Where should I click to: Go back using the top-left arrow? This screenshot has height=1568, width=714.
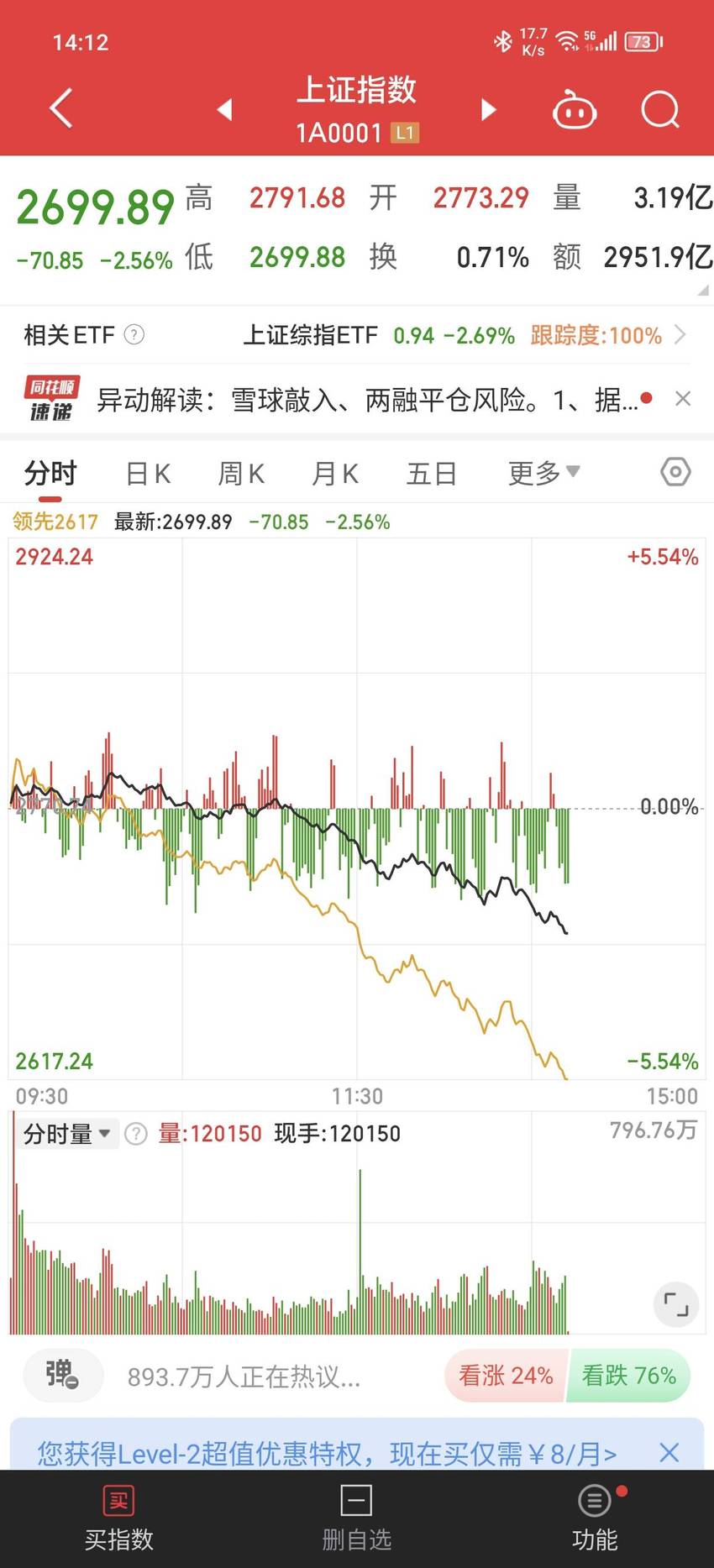pyautogui.click(x=61, y=108)
